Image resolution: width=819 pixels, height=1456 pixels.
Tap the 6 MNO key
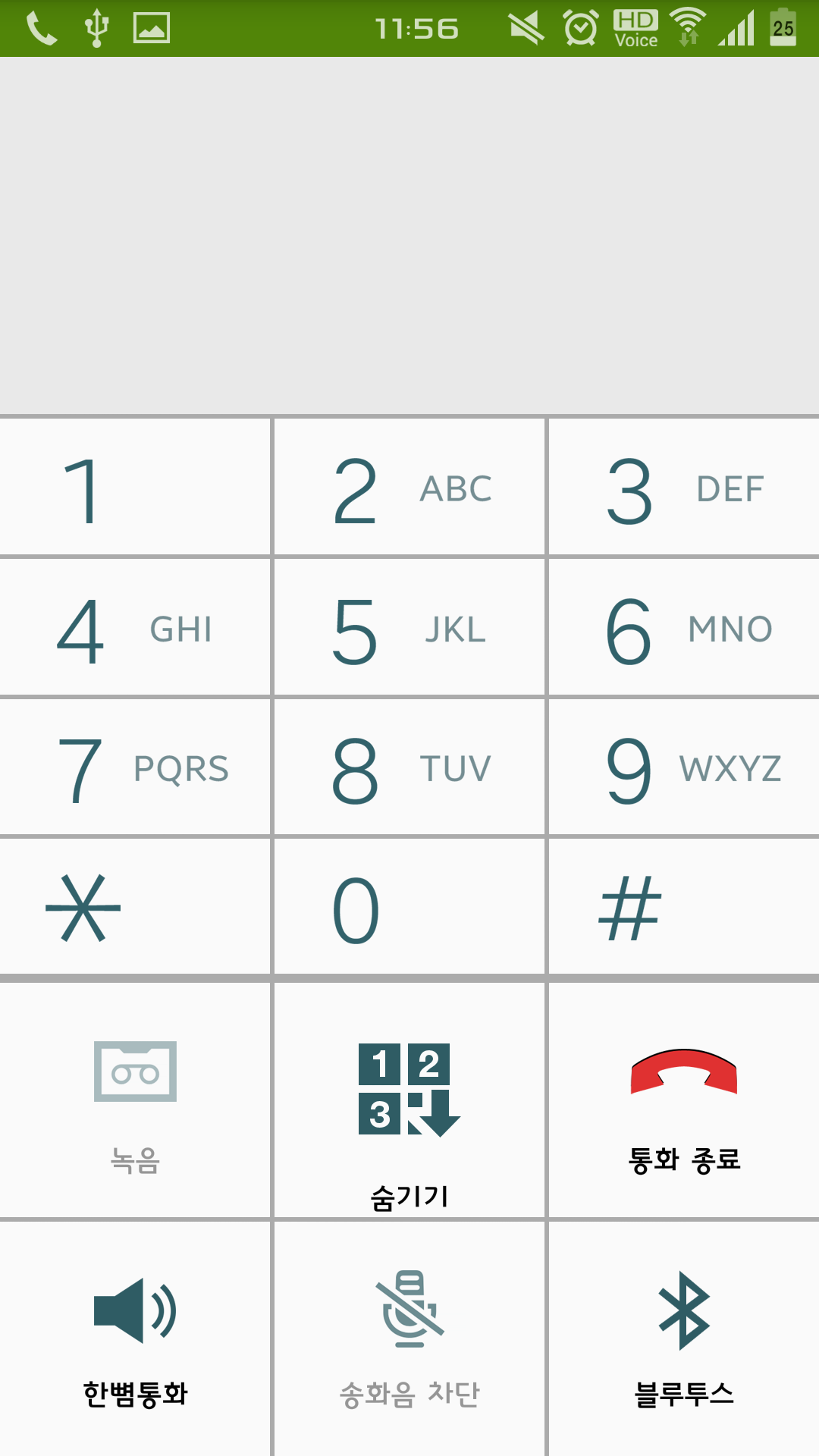684,629
